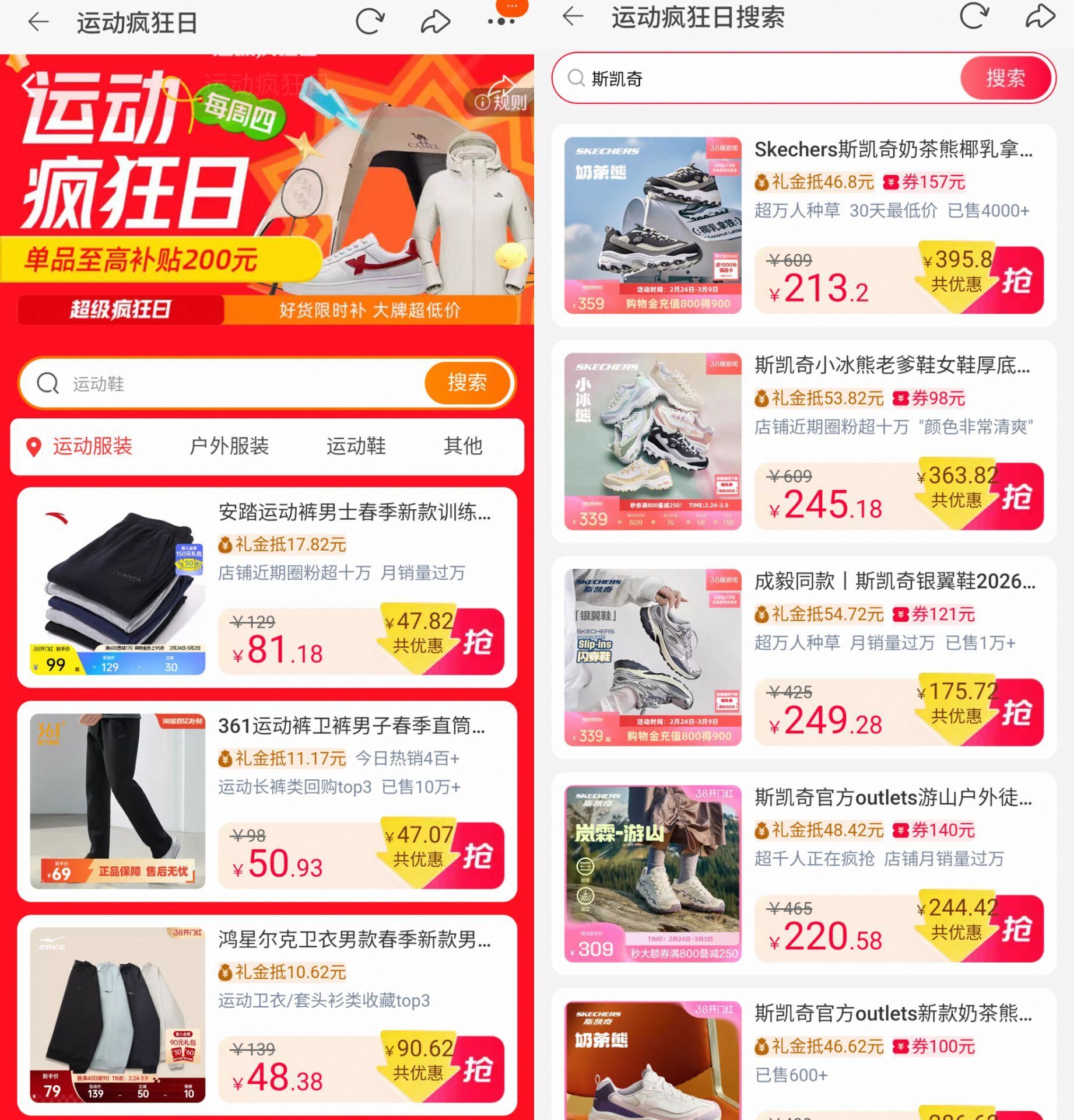Go back from 运动疯狂日搜索 page
The height and width of the screenshot is (1120, 1074).
click(x=573, y=16)
